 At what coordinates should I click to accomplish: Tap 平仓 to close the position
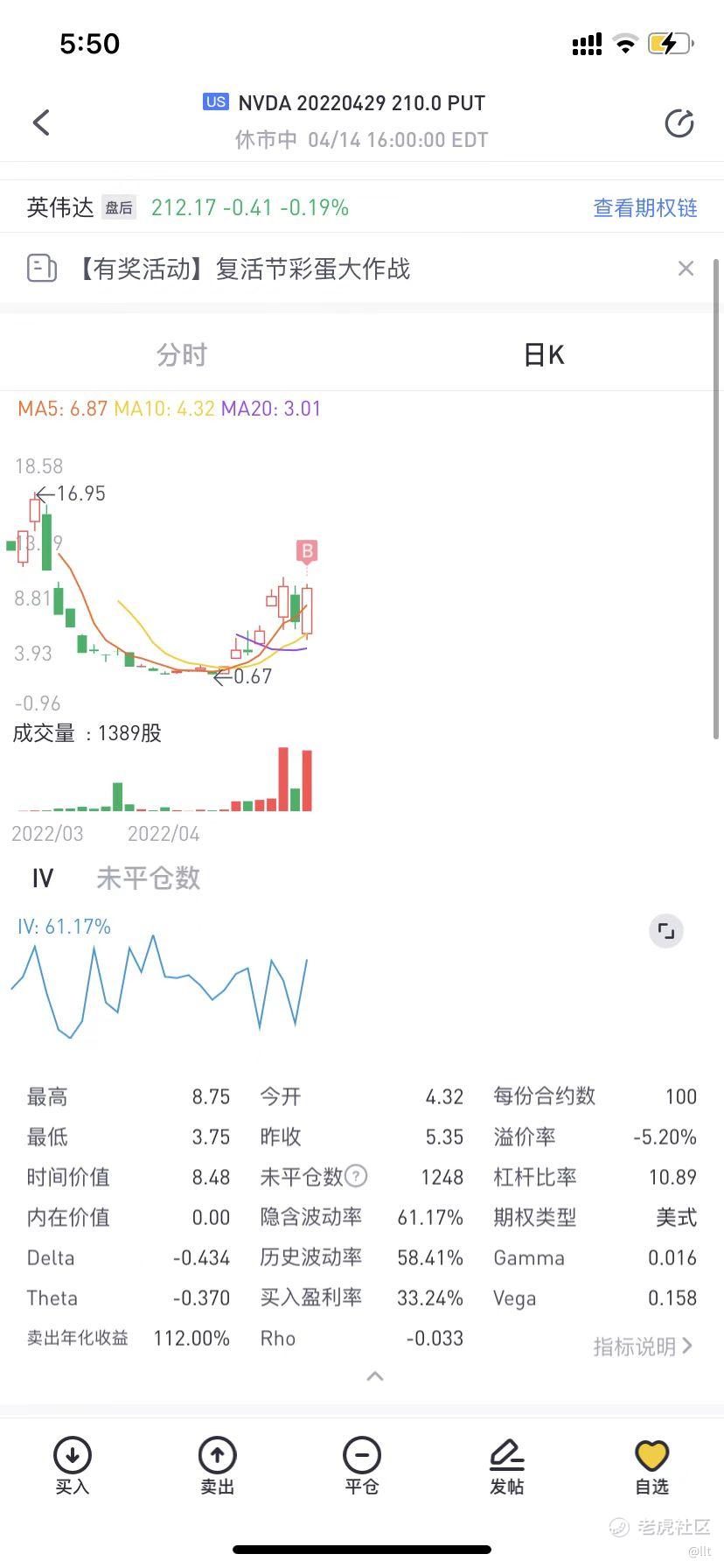(361, 1466)
